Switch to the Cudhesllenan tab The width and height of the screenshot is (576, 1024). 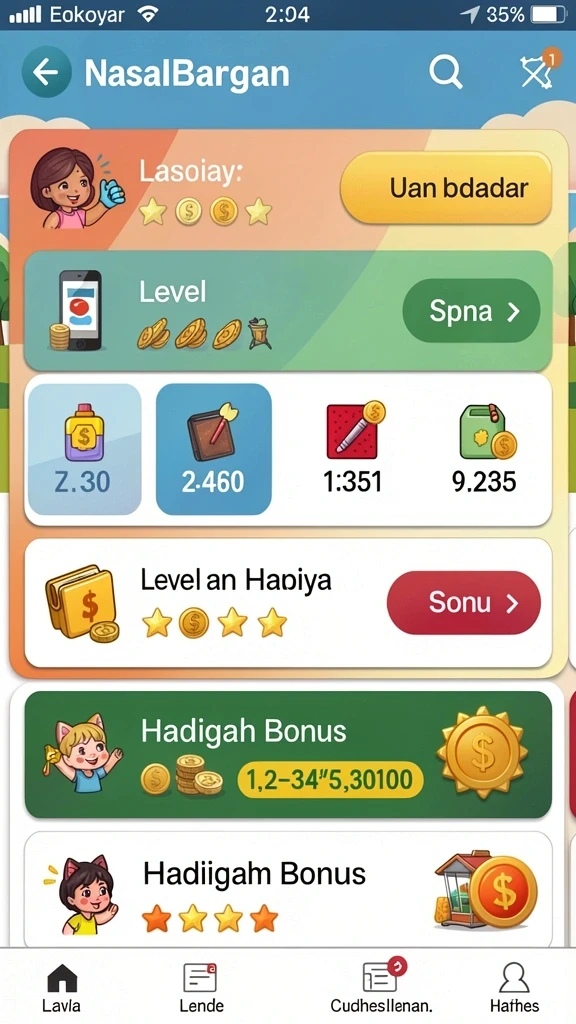pos(381,987)
